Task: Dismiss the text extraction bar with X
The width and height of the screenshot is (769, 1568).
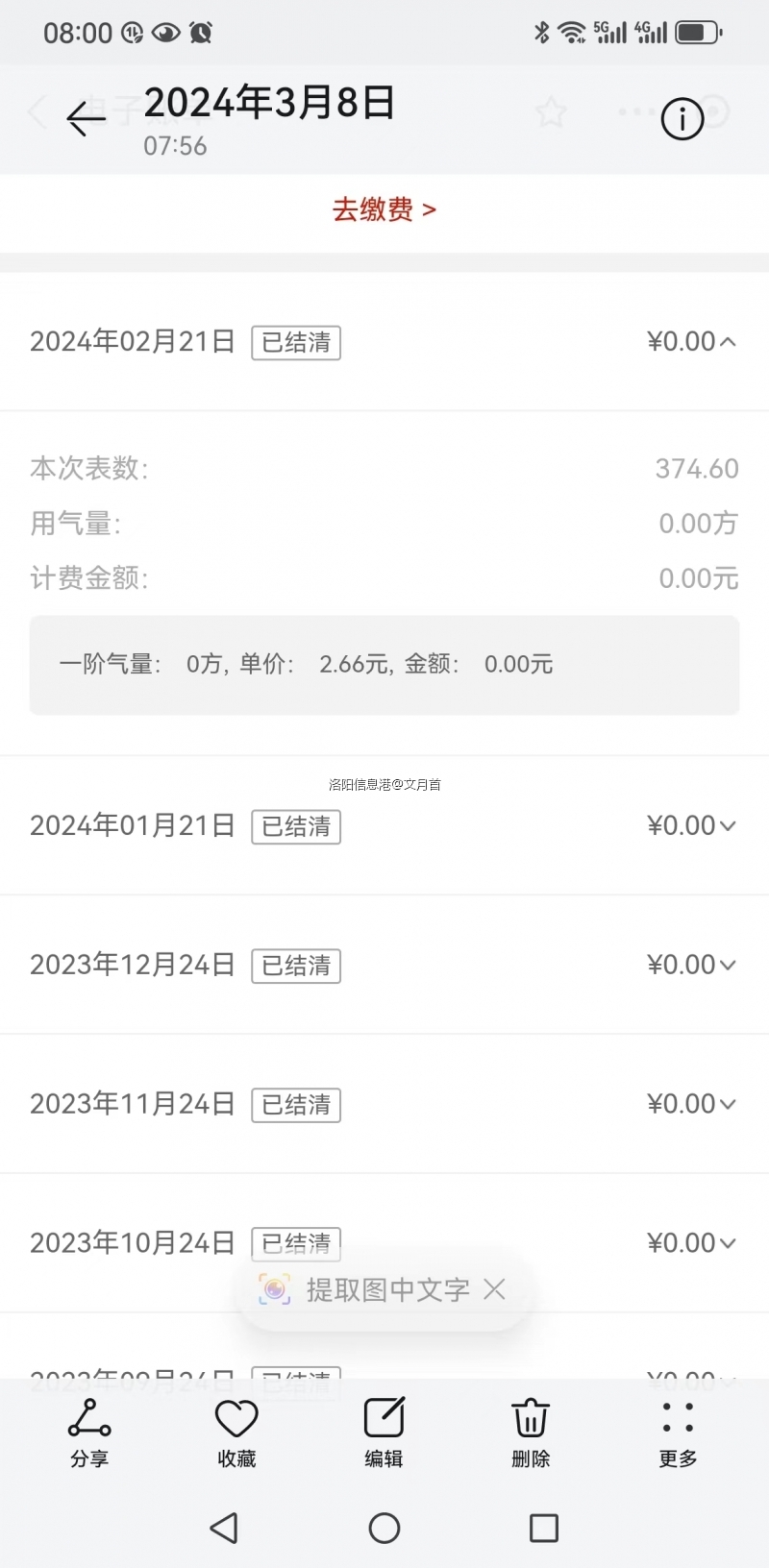Action: pos(493,1289)
